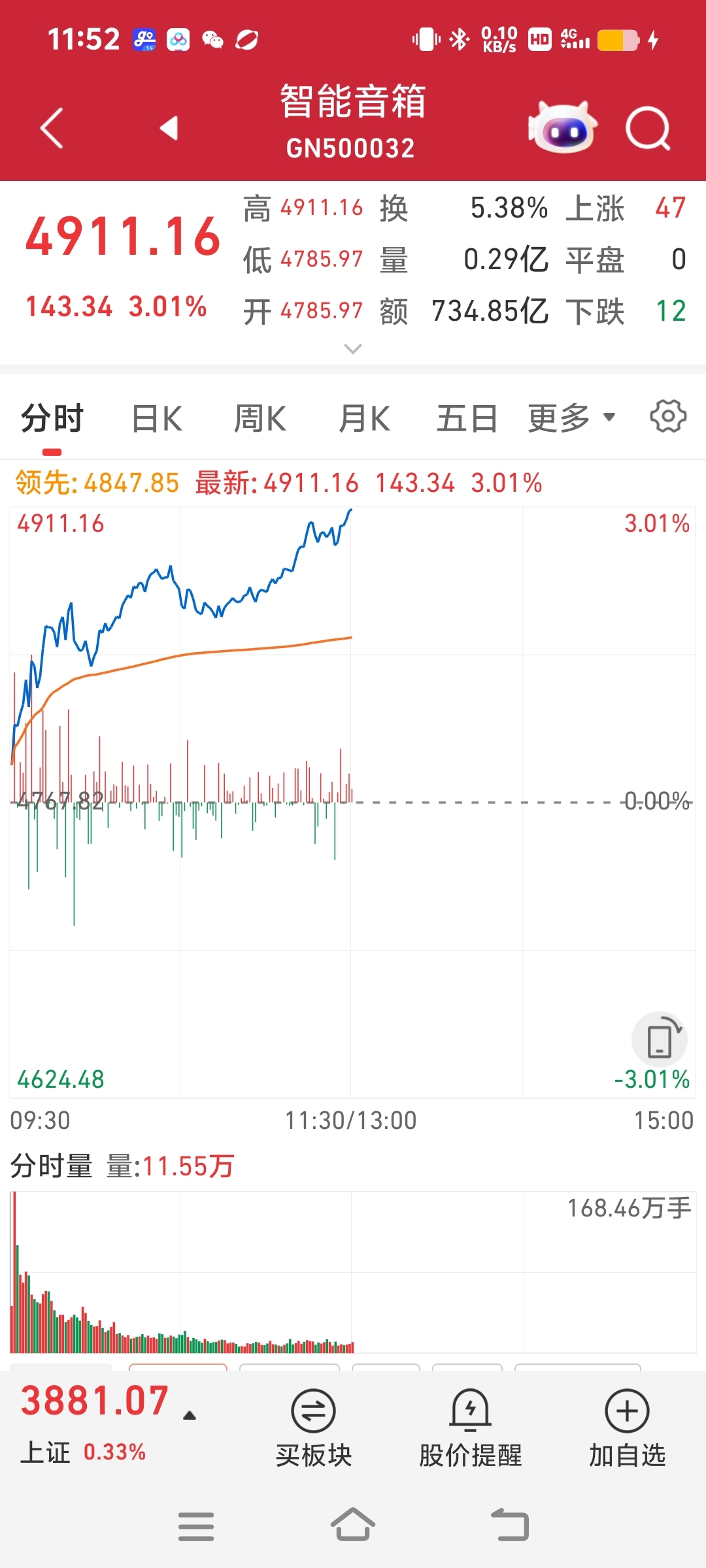Select the 分时 chart tab

[x=52, y=418]
